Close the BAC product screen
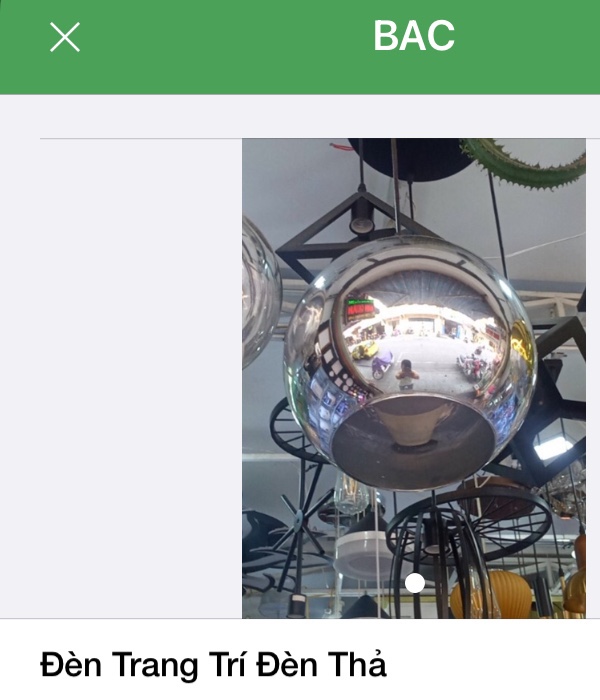The image size is (600, 700). 65,38
